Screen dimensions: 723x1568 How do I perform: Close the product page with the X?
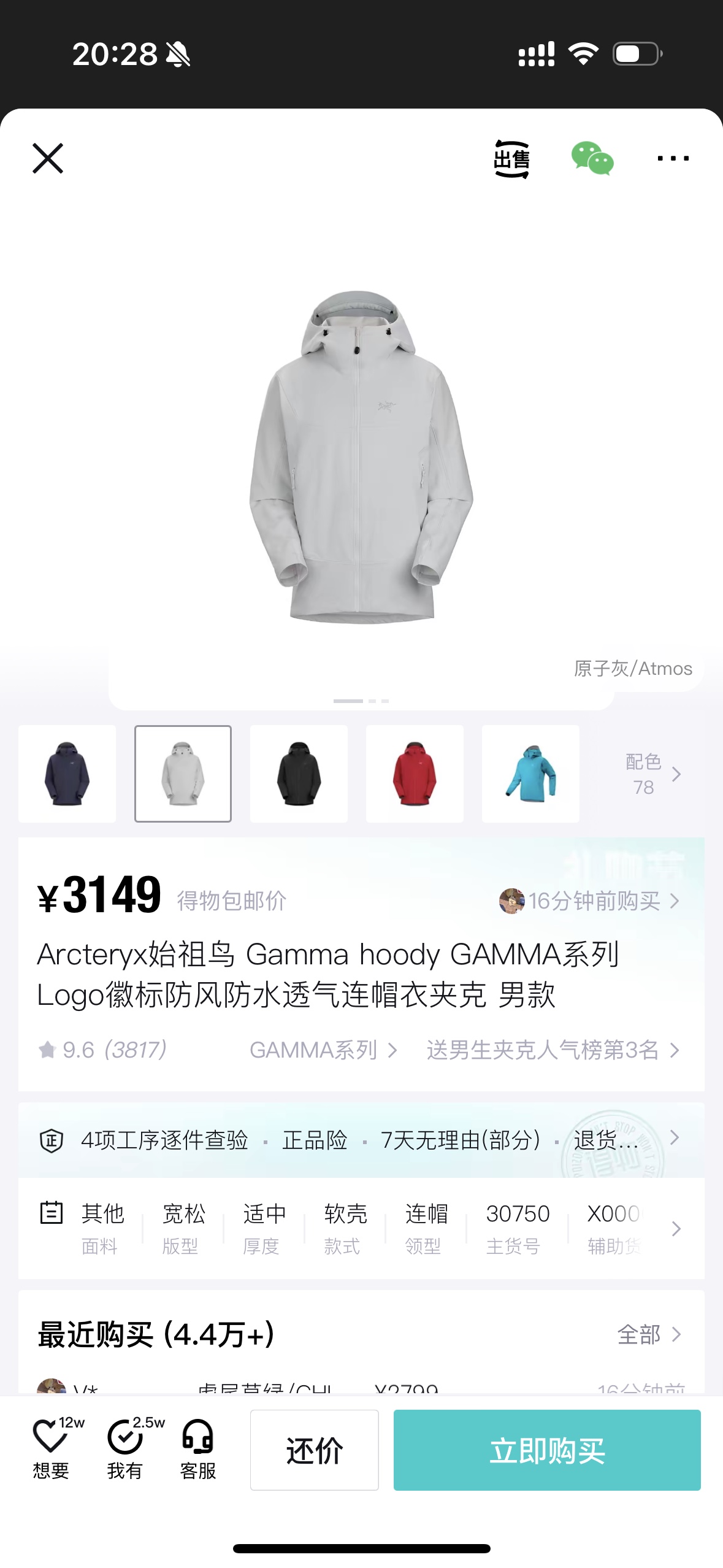pyautogui.click(x=48, y=159)
